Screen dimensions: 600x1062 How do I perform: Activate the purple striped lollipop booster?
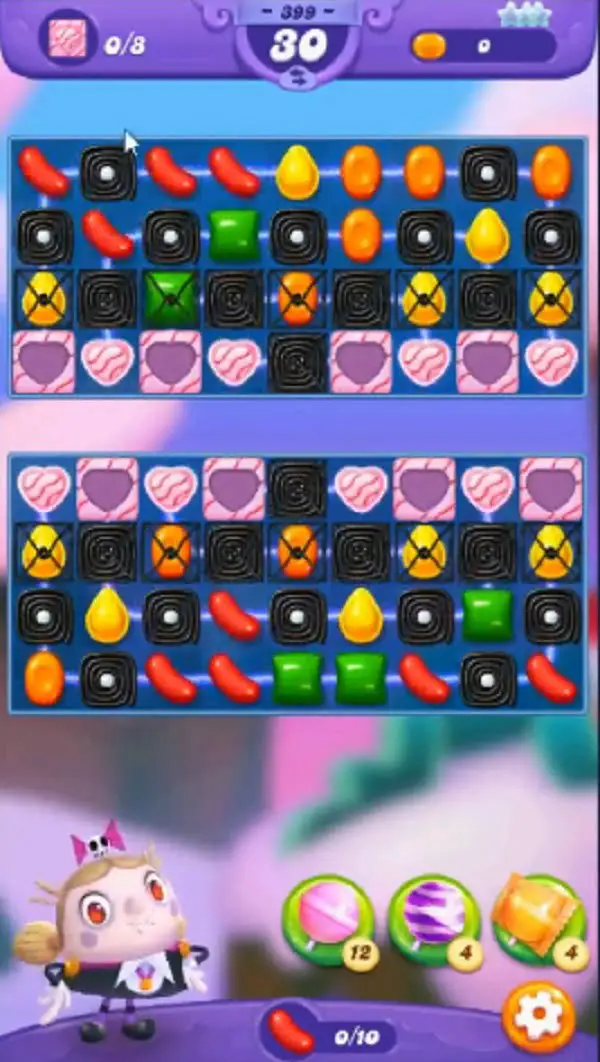pos(435,921)
